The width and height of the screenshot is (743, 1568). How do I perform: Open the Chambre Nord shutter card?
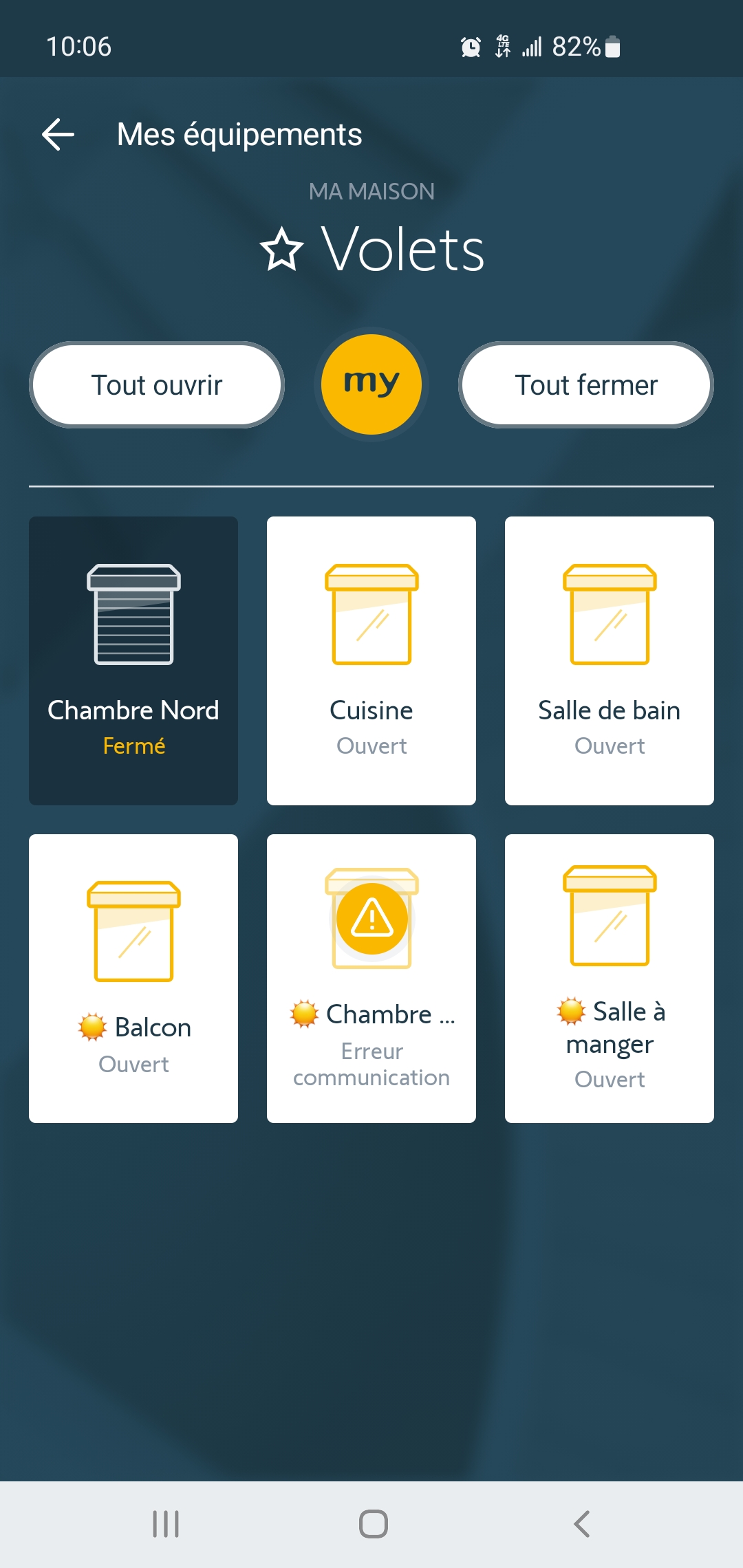pyautogui.click(x=133, y=660)
